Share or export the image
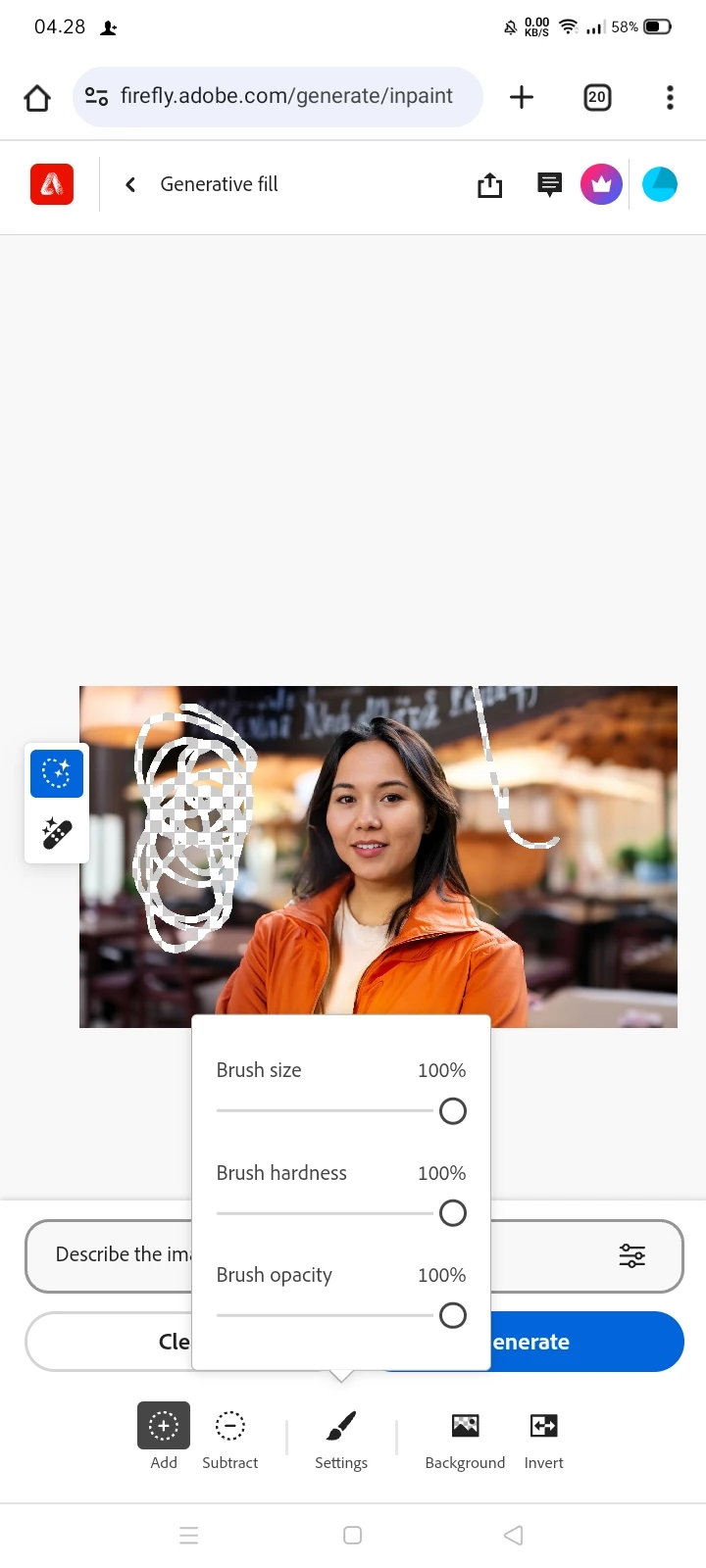Viewport: 706px width, 1568px height. click(489, 184)
